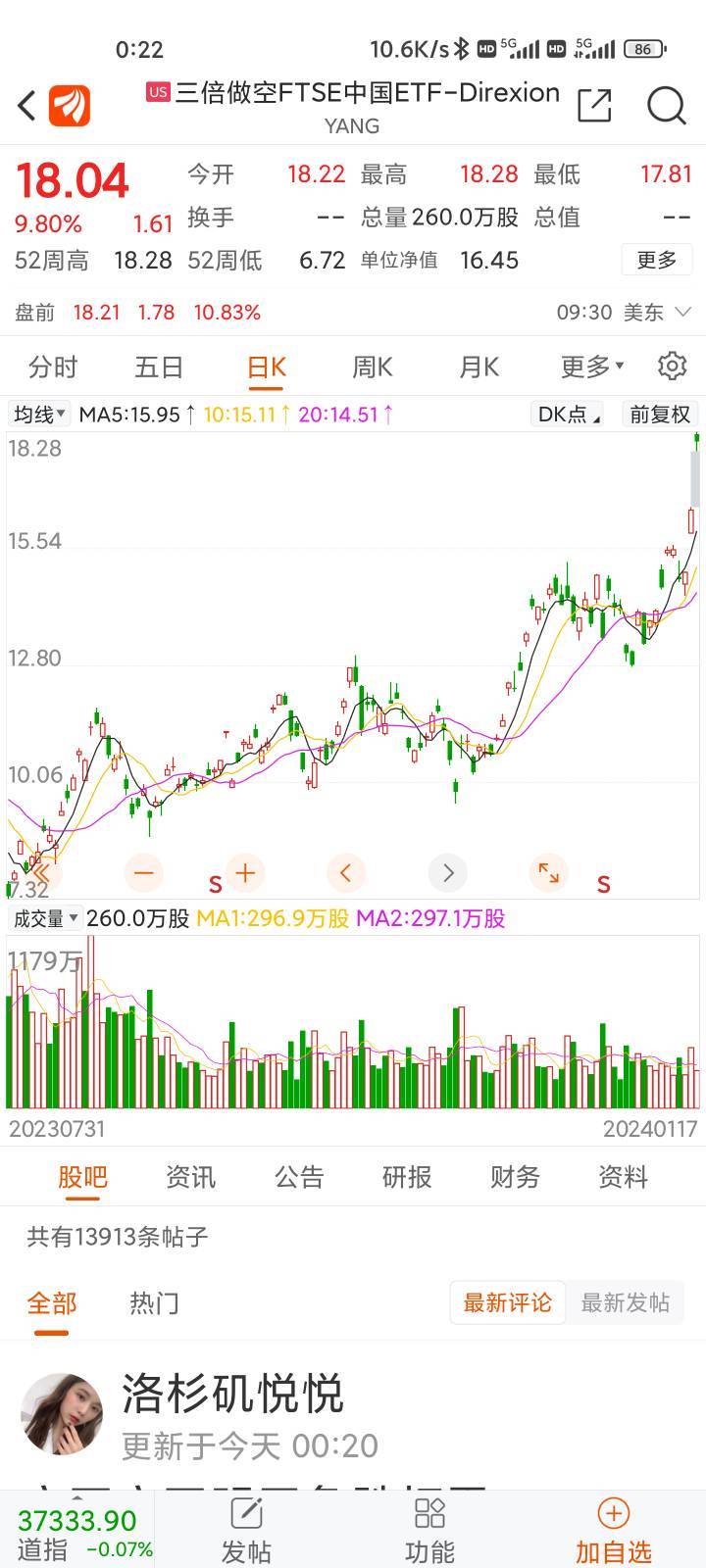The height and width of the screenshot is (1568, 706).
Task: Toggle the DK点 chart option
Action: click(x=569, y=415)
